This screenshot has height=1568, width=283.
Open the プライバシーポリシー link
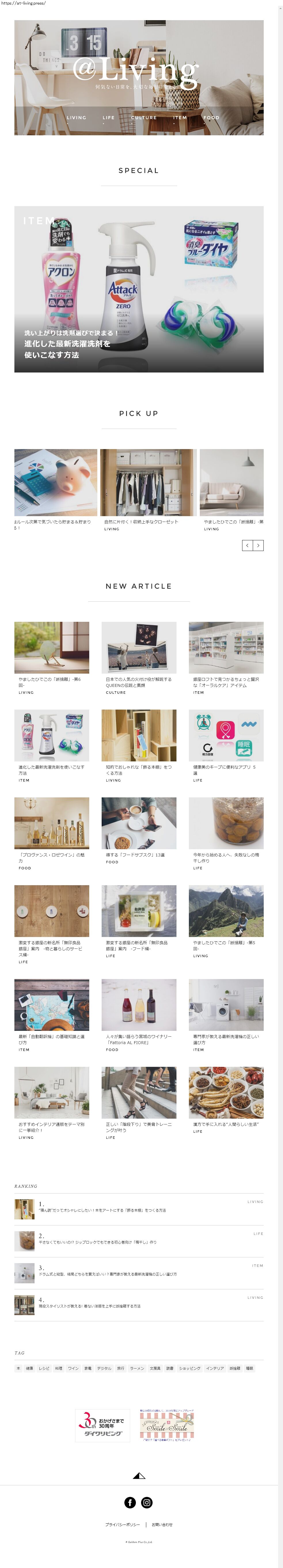[122, 1525]
